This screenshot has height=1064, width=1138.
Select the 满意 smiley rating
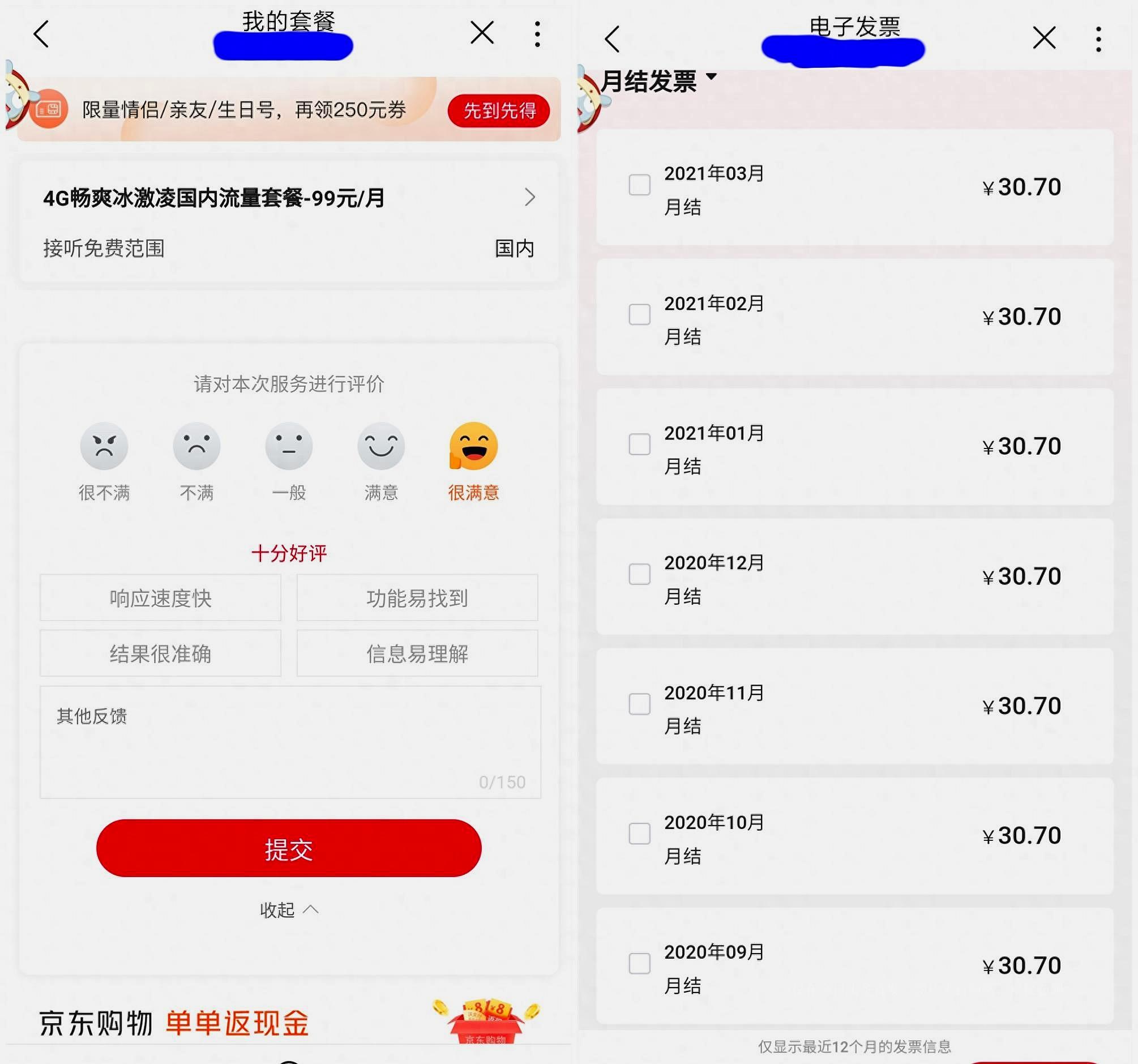[x=380, y=447]
